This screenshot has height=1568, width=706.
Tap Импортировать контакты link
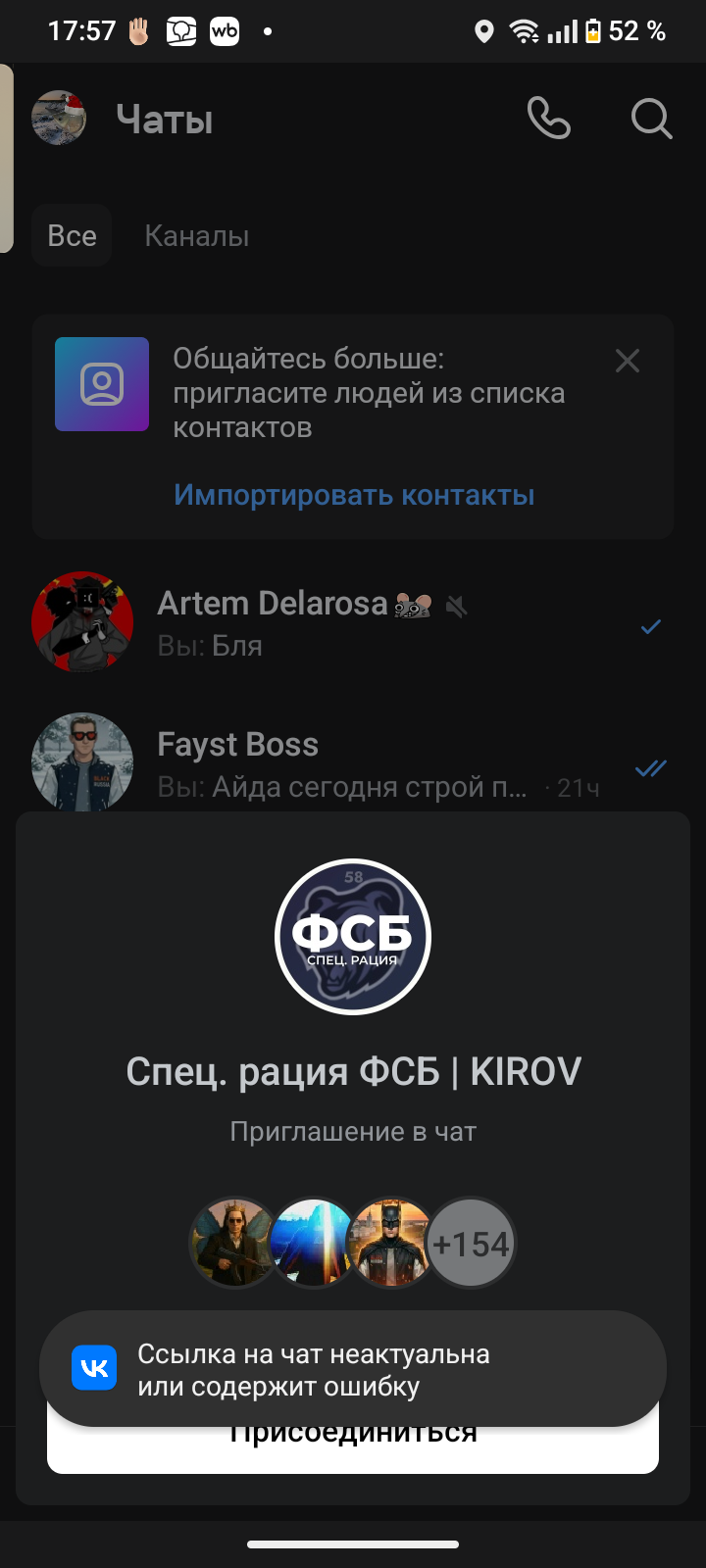coord(354,495)
